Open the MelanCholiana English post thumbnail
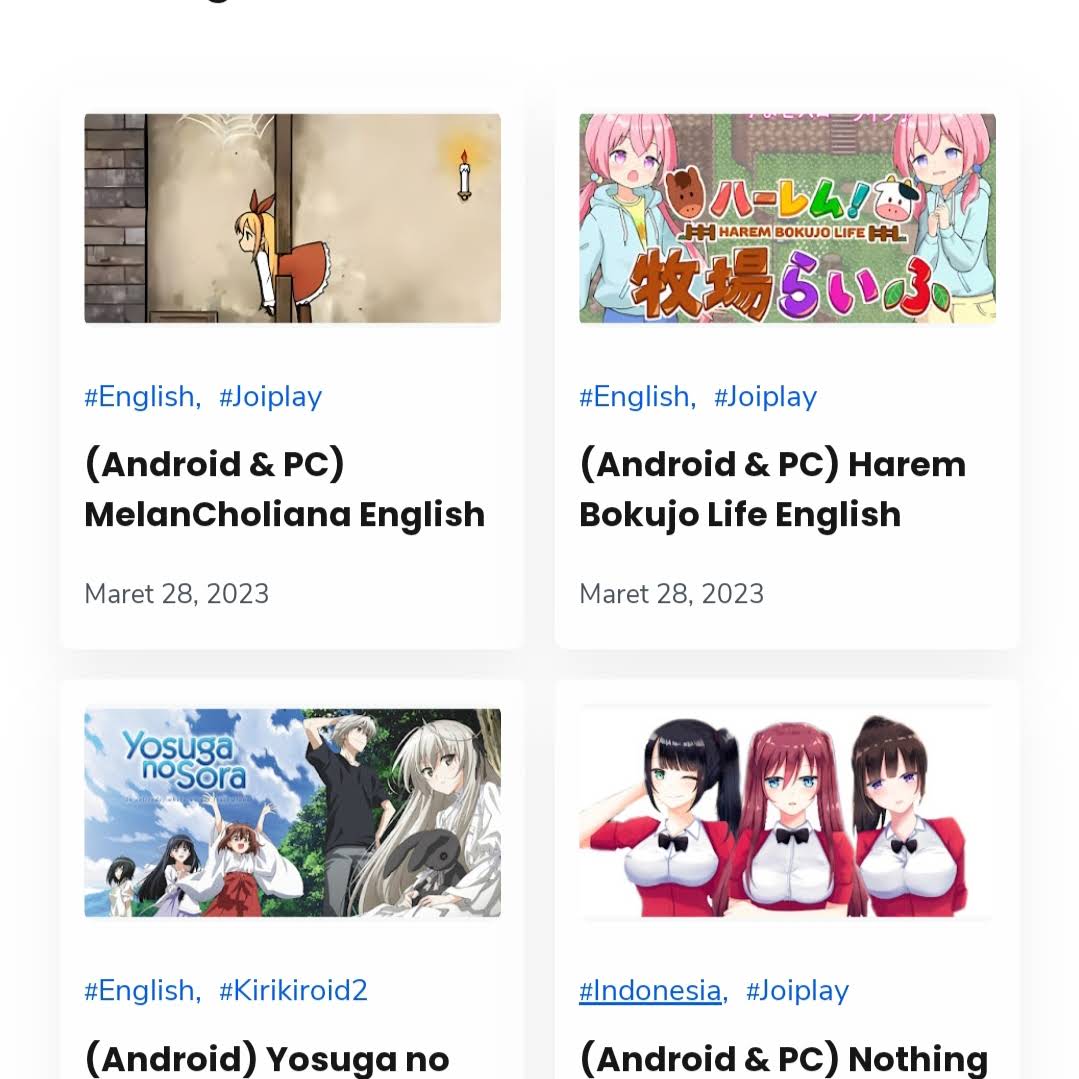The image size is (1079, 1079). [x=292, y=218]
